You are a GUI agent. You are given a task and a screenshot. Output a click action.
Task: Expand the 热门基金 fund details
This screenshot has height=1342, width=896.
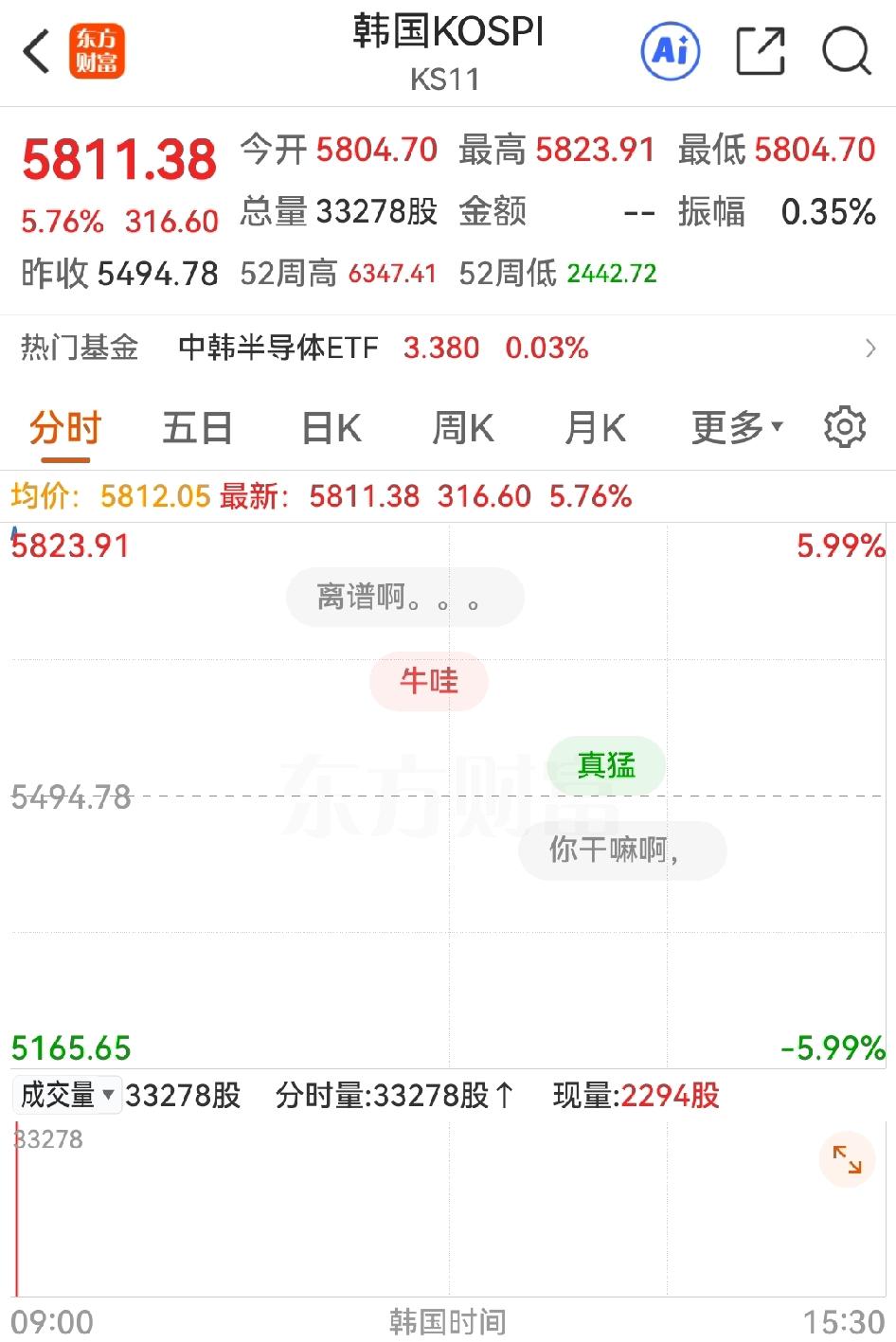click(x=870, y=349)
